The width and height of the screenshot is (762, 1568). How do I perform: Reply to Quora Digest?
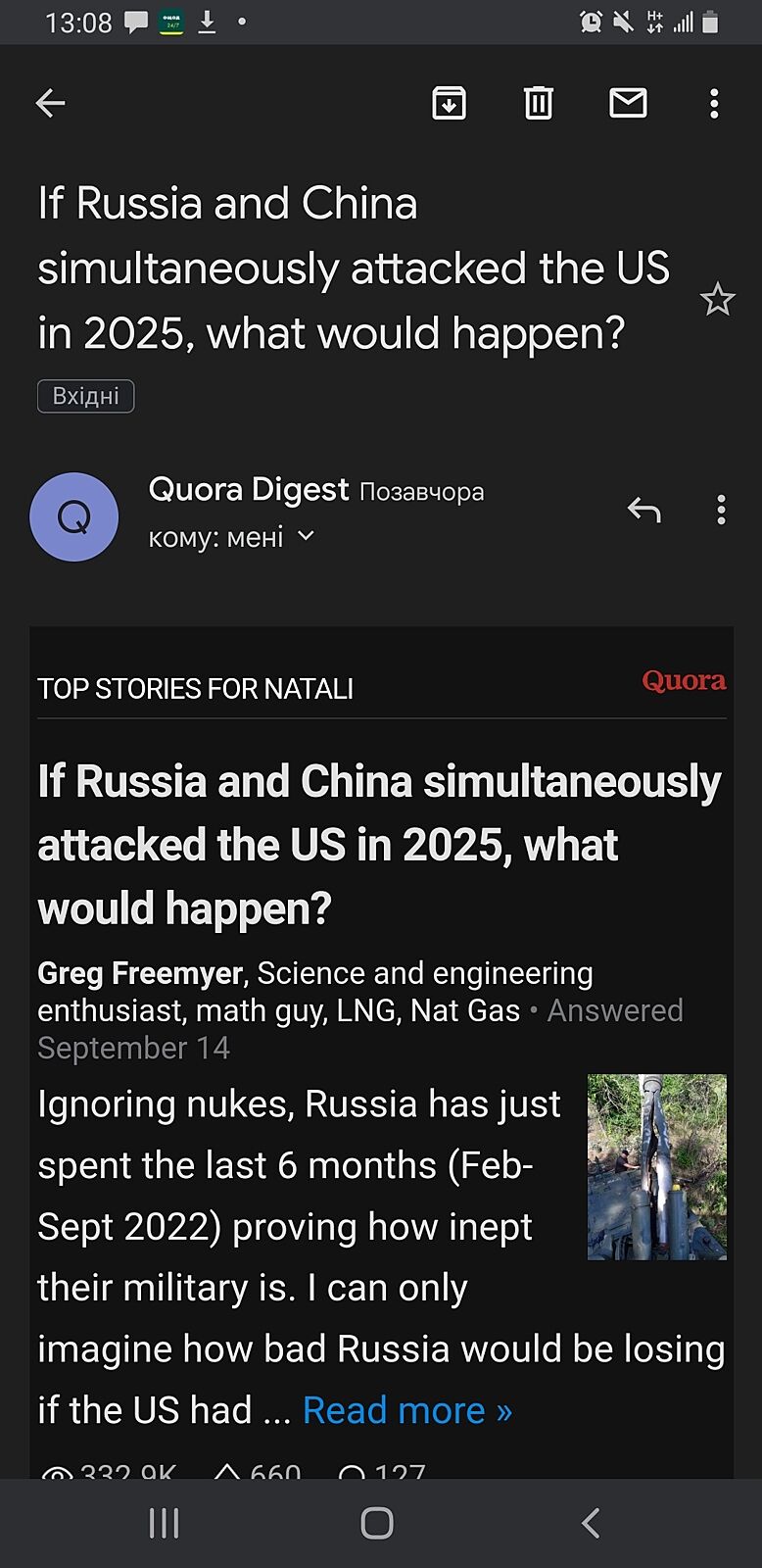click(643, 510)
